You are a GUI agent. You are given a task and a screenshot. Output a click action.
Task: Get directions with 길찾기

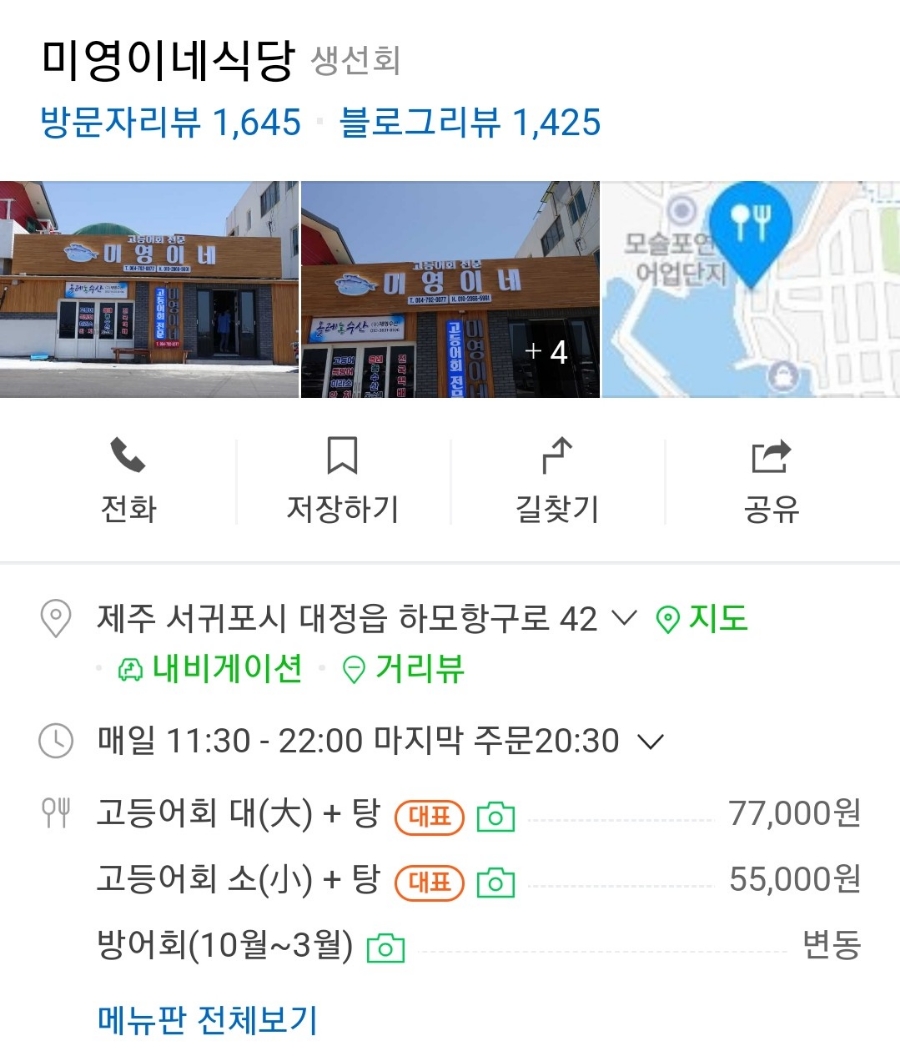click(x=556, y=482)
